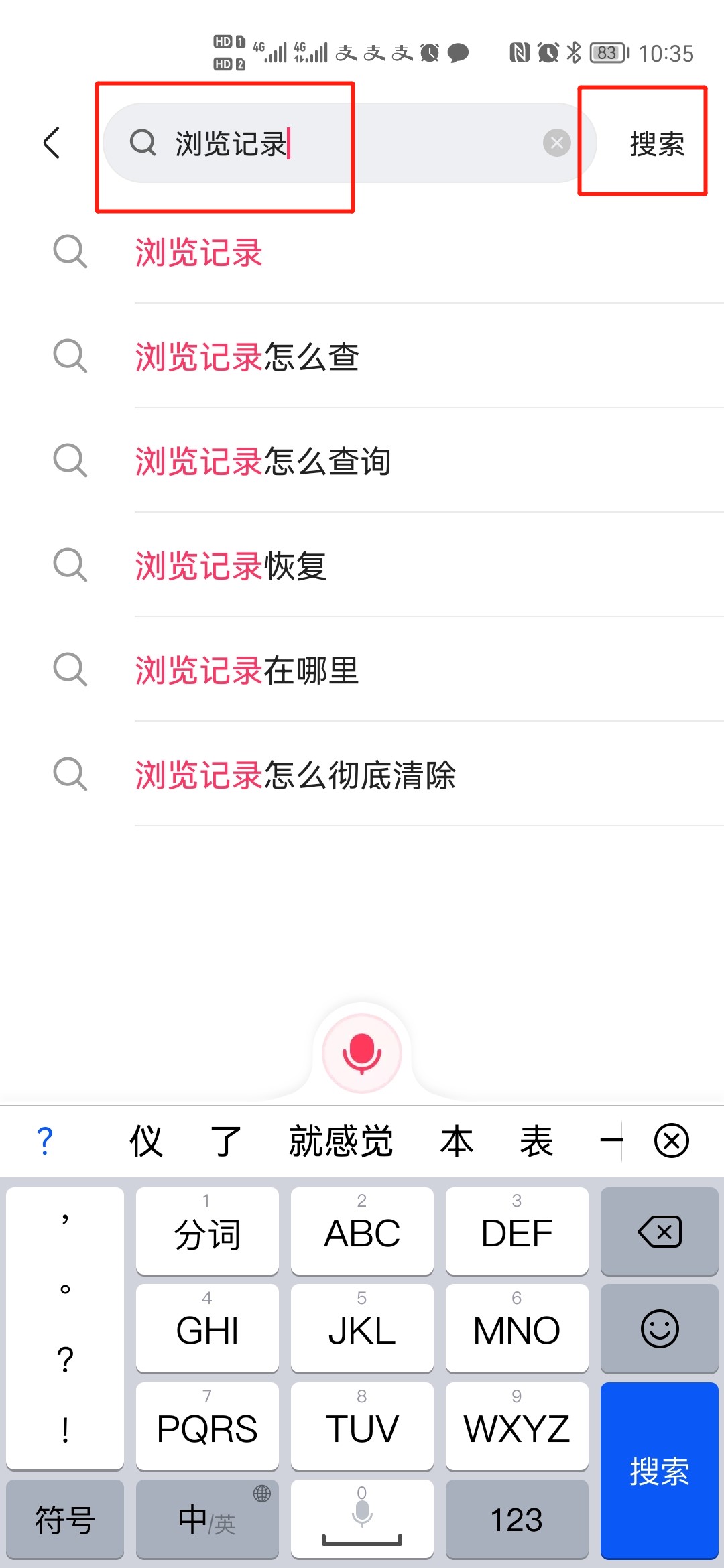
Task: Tap the blue 搜索 key on the keyboard
Action: coord(660,1471)
